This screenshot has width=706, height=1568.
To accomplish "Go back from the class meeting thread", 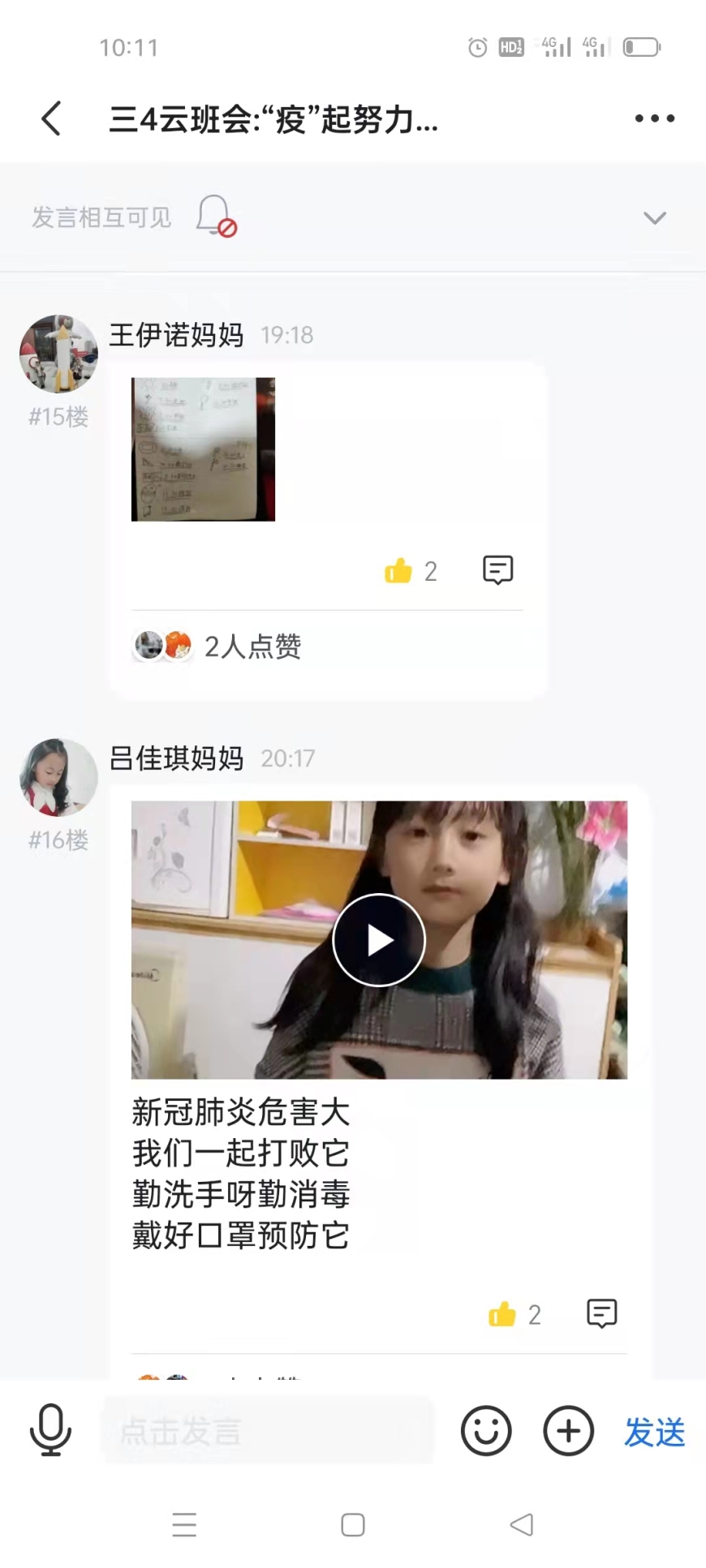I will 51,118.
